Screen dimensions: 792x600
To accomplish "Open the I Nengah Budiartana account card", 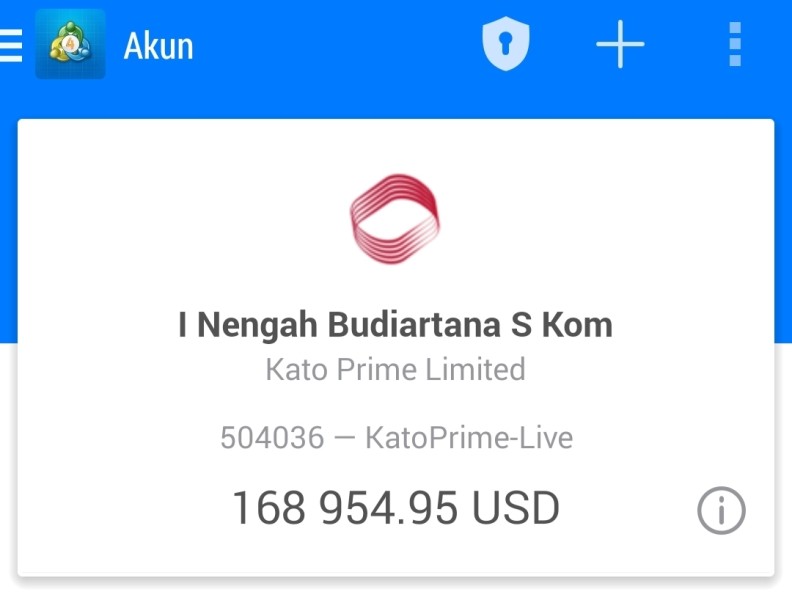I will (x=395, y=347).
